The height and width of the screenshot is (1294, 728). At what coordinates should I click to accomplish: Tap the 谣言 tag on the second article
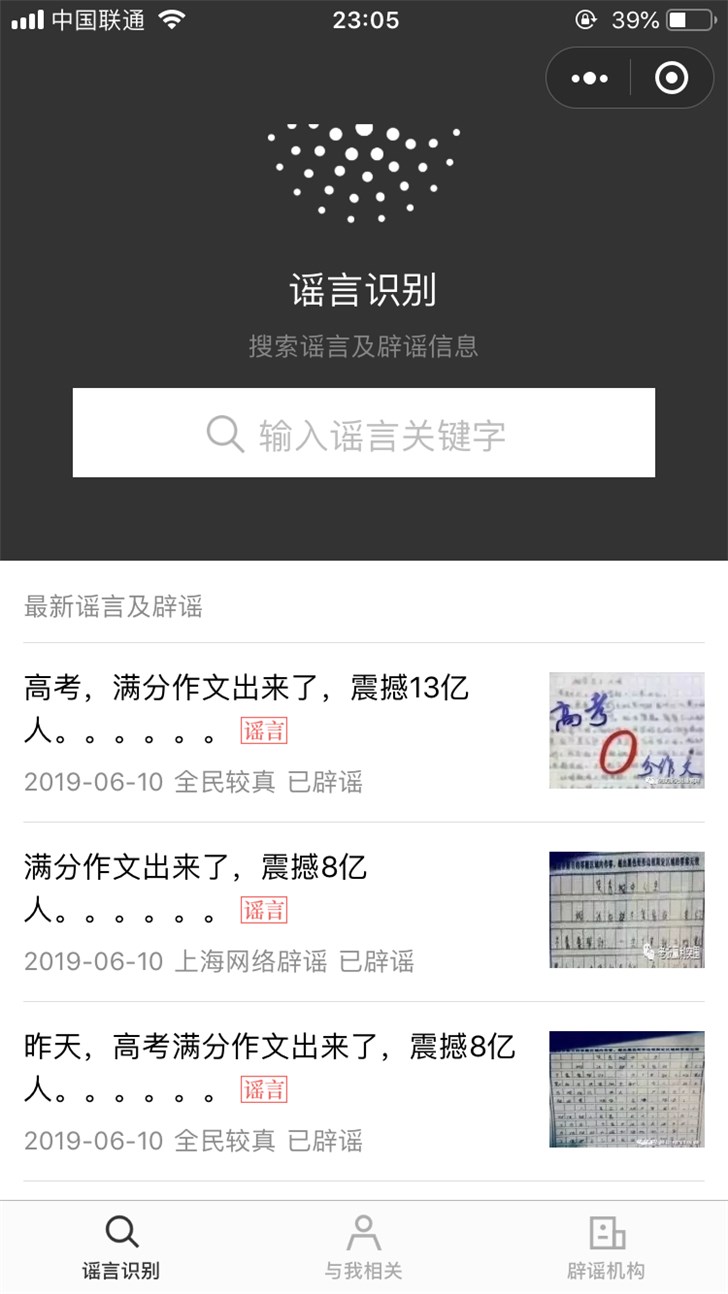(x=264, y=910)
